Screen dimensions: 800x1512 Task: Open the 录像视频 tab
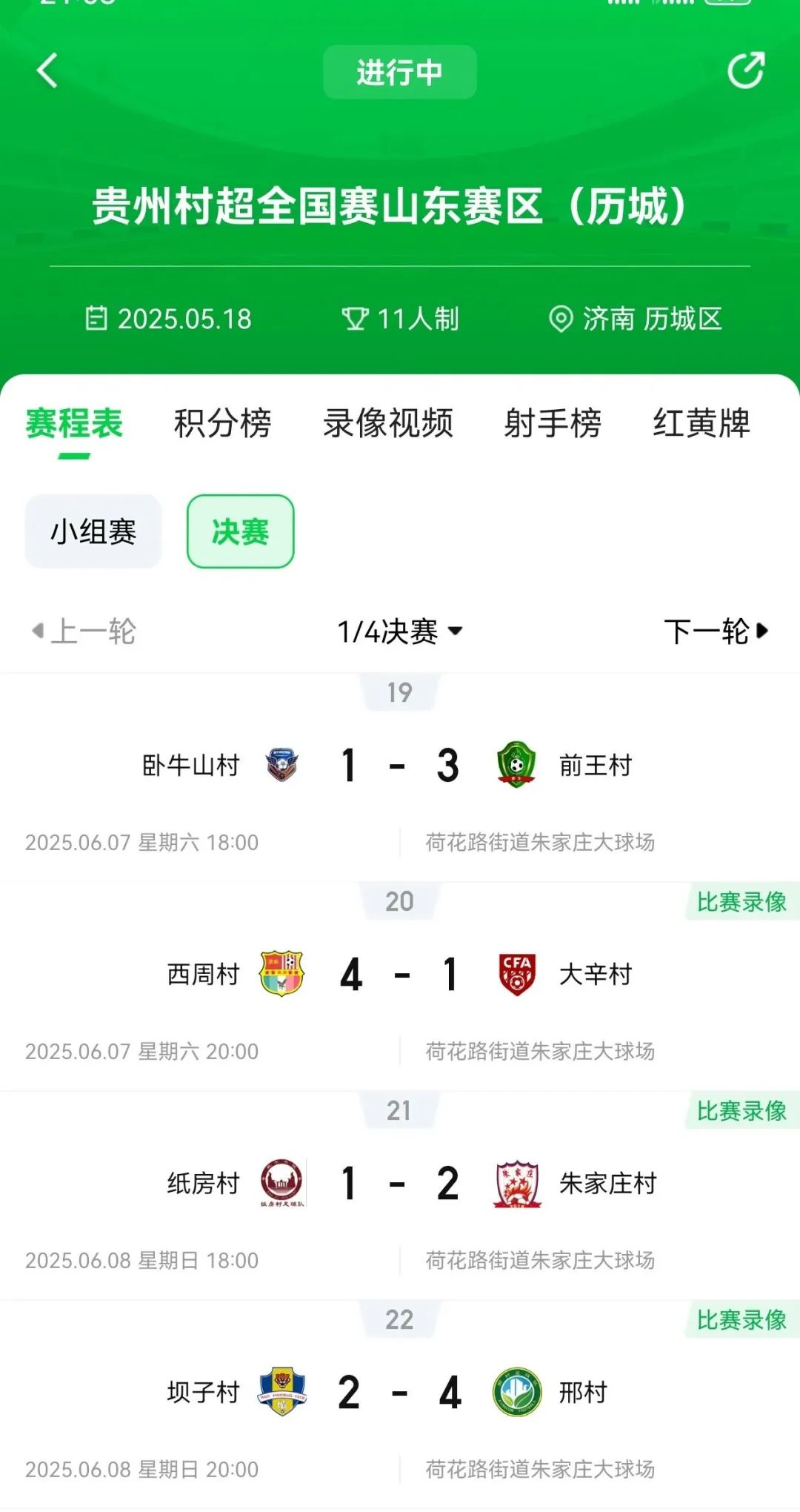(x=388, y=424)
